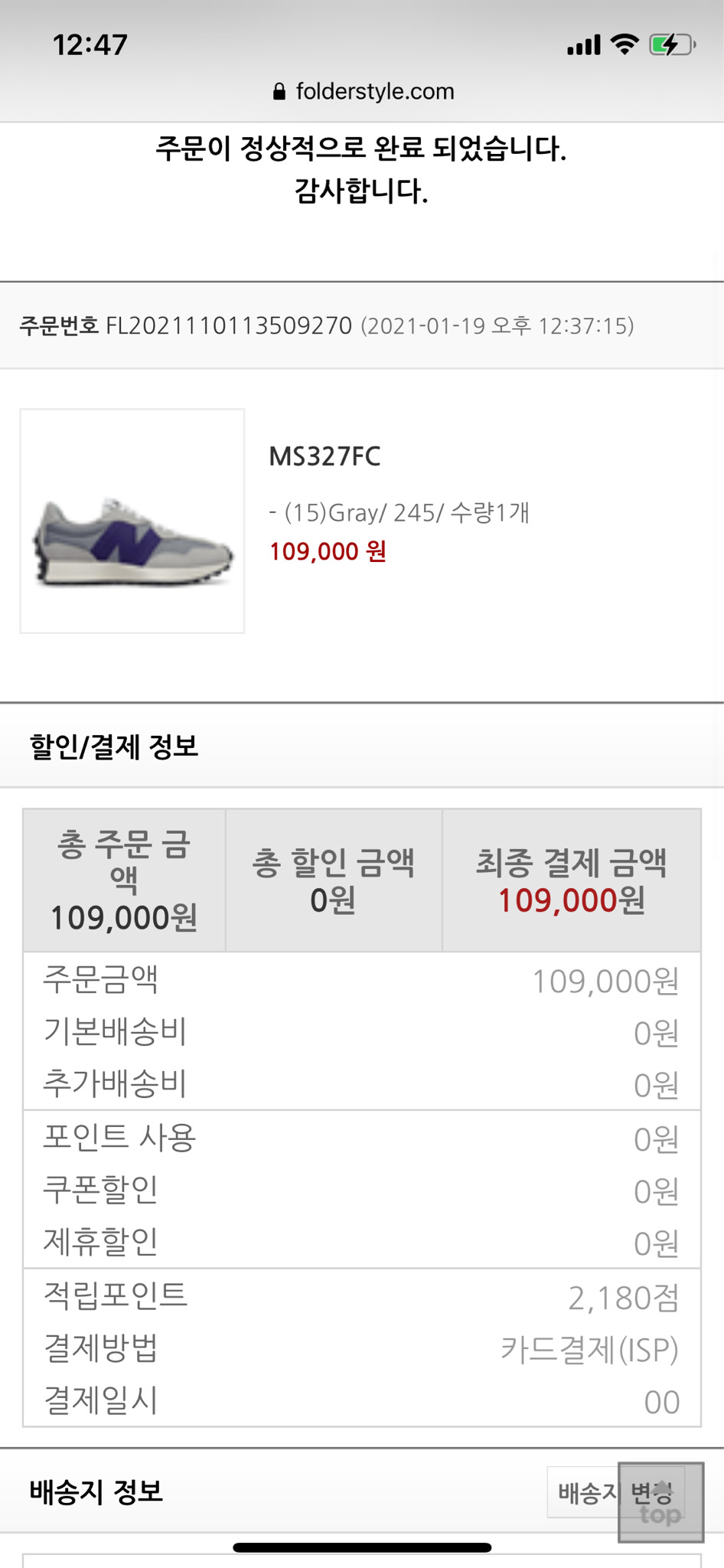Tap the MS327FC sneaker product image
The image size is (724, 1568).
pos(132,521)
